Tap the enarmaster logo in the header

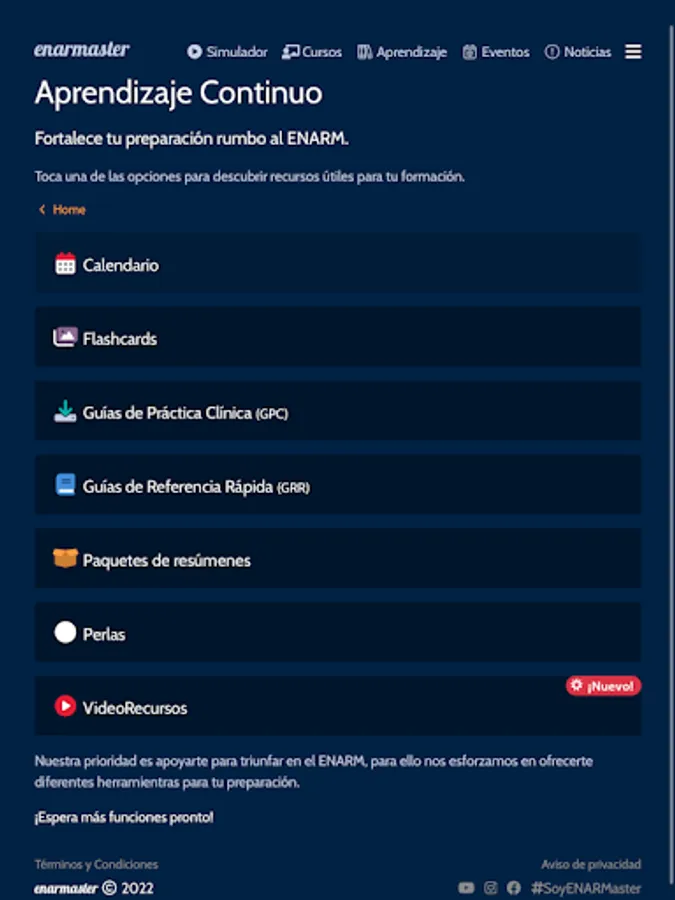point(82,50)
